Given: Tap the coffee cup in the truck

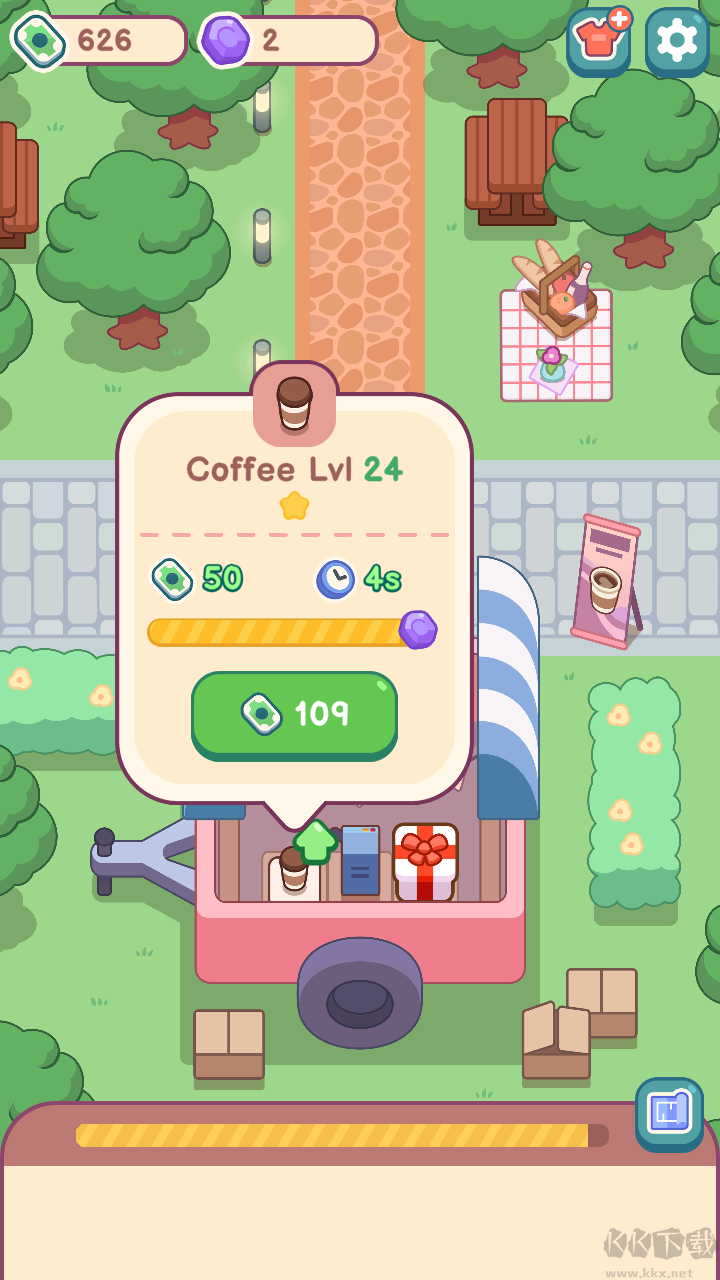Looking at the screenshot, I should (293, 874).
